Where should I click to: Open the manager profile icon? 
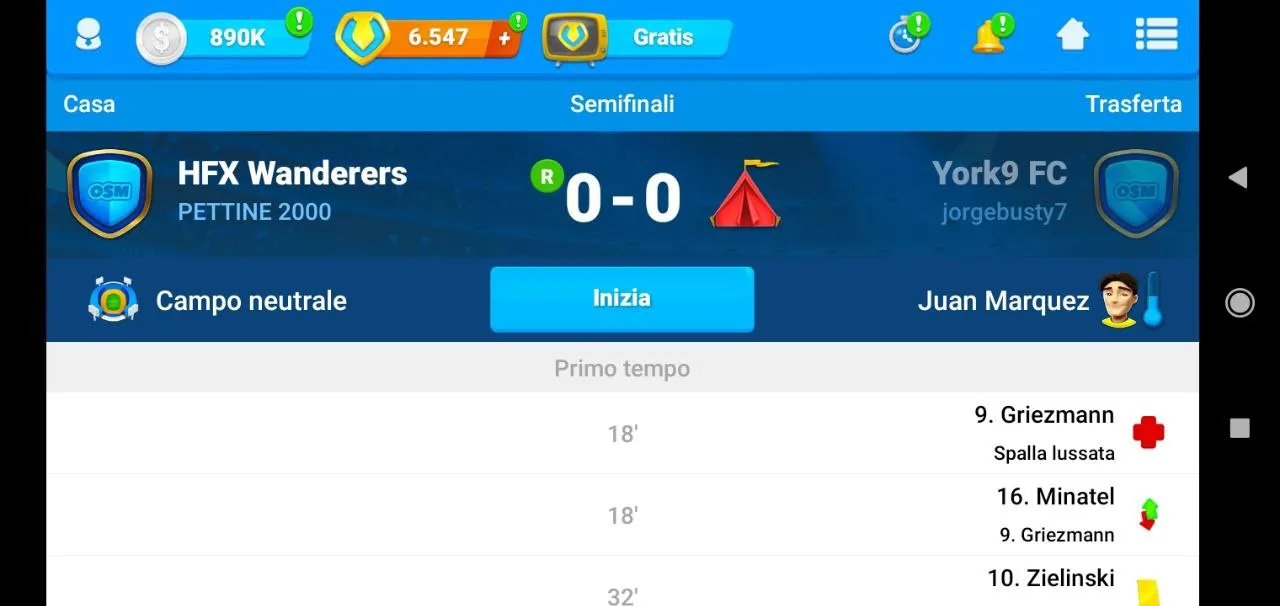[x=89, y=36]
